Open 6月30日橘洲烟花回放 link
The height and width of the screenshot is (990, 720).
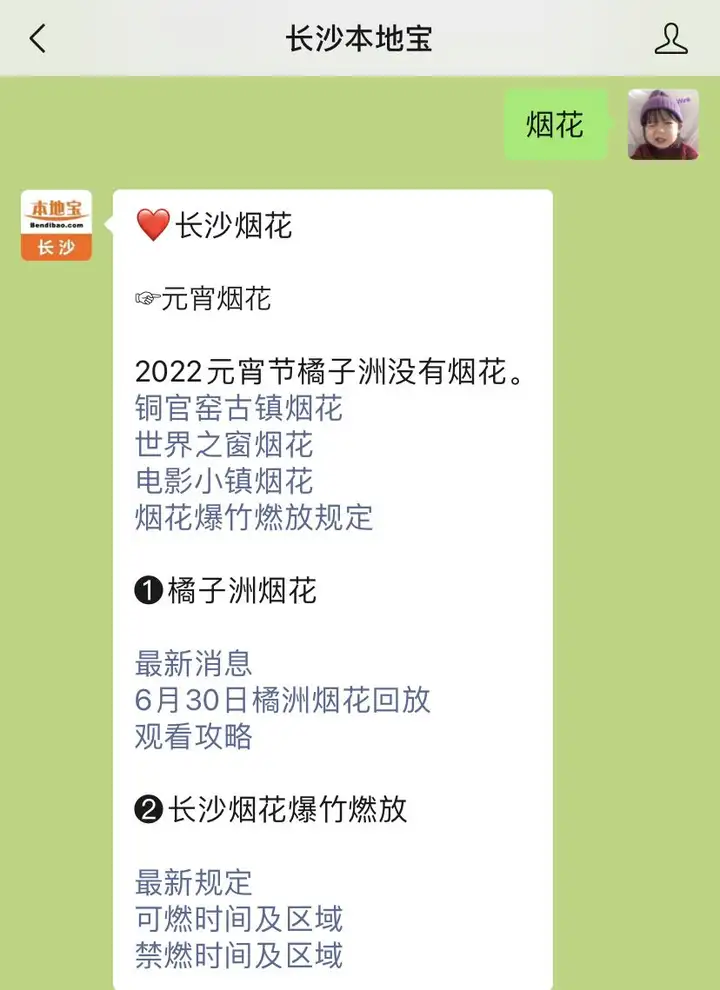pyautogui.click(x=283, y=700)
